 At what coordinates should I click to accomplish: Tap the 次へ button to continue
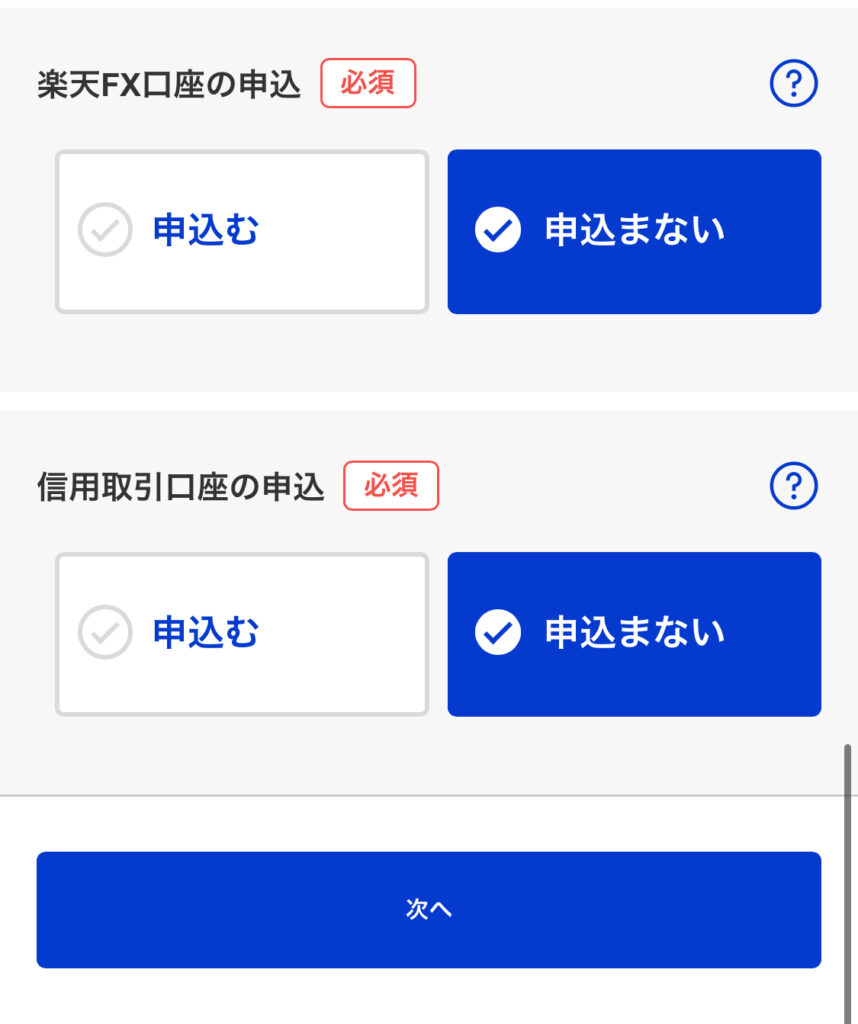click(429, 909)
